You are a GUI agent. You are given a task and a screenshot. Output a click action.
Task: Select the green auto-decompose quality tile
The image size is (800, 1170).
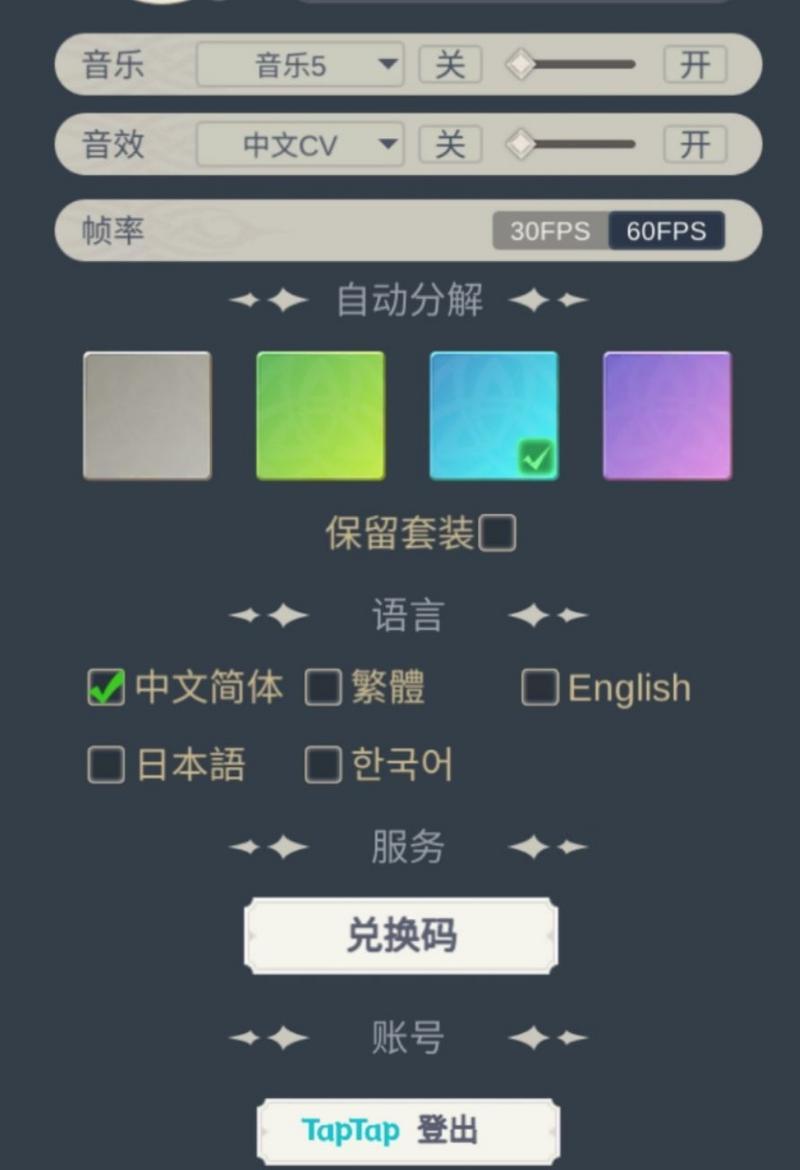[320, 415]
